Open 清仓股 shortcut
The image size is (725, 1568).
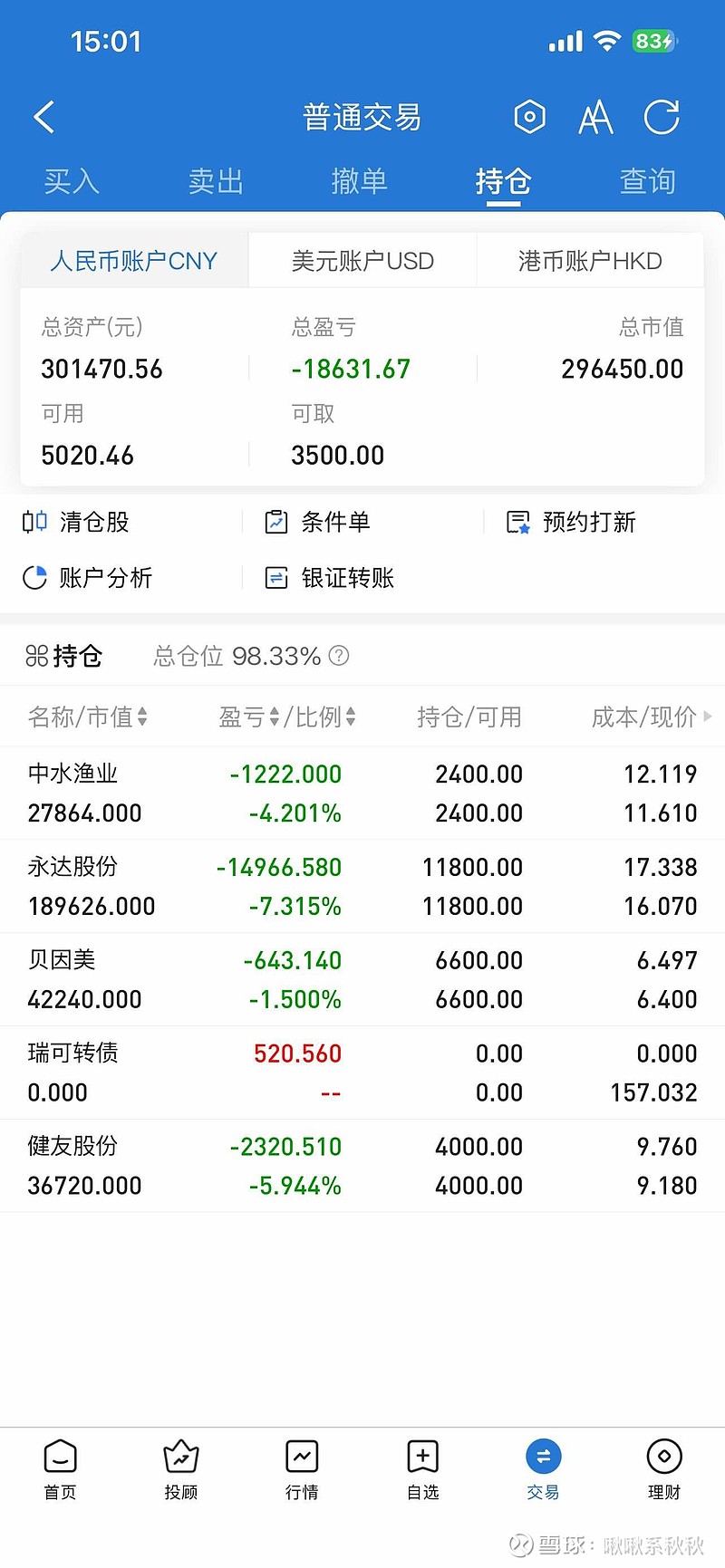tap(77, 522)
